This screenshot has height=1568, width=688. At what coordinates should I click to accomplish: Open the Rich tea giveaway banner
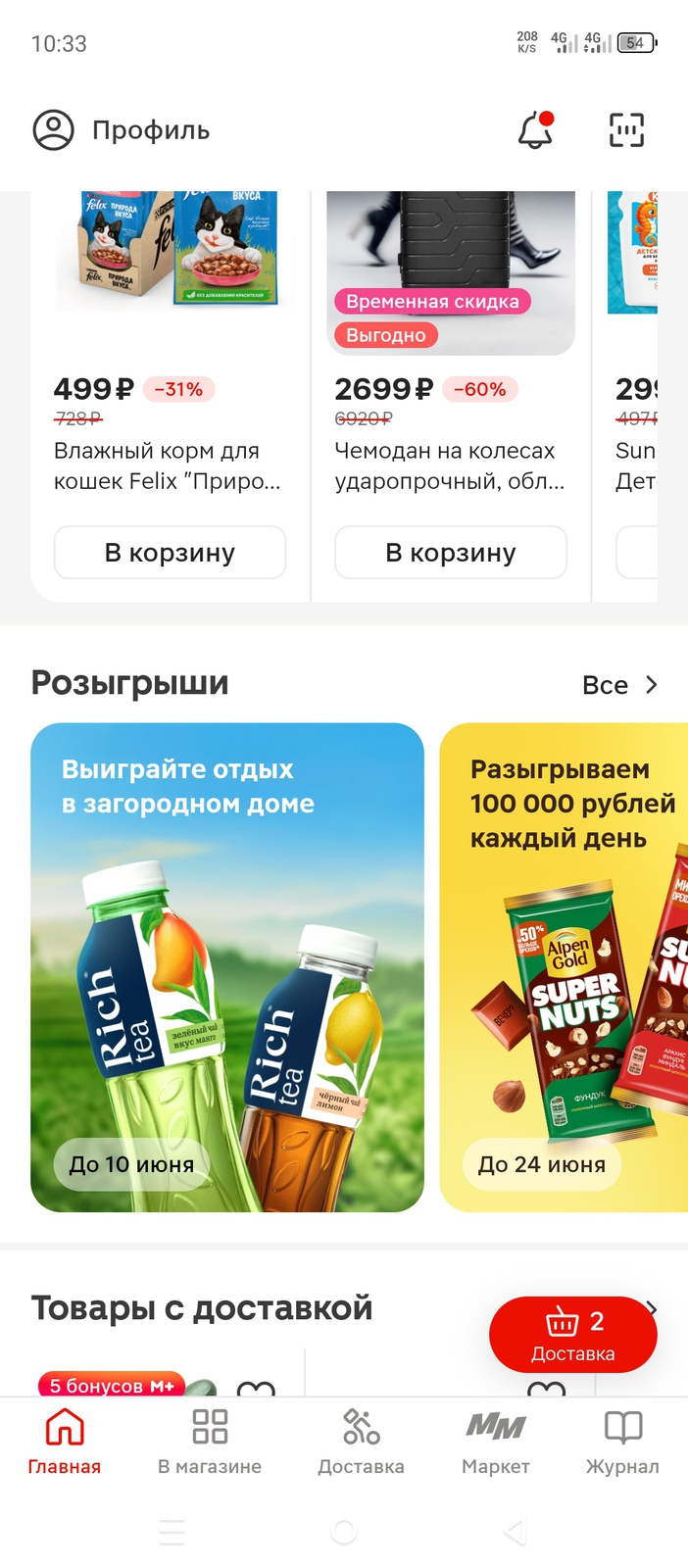(x=227, y=967)
